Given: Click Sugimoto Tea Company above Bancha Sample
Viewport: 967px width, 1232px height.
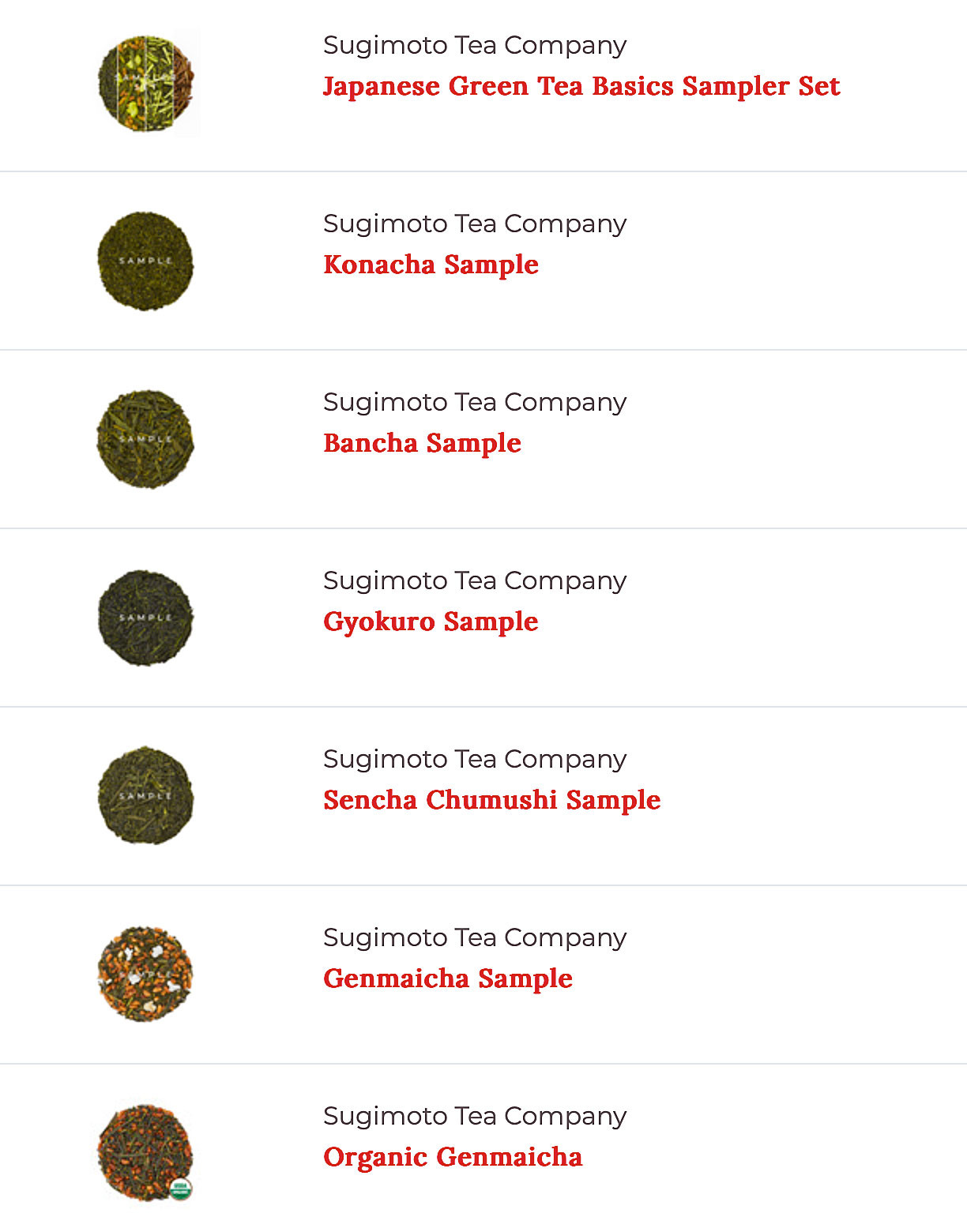Looking at the screenshot, I should pyautogui.click(x=473, y=402).
